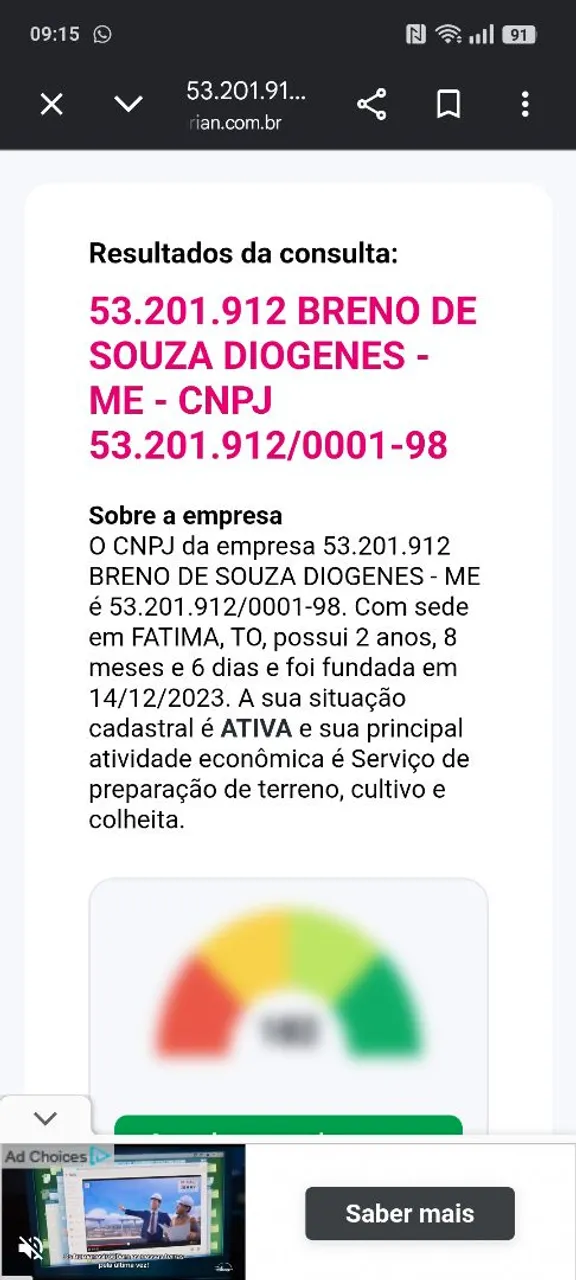576x1280 pixels.
Task: Expand the browser tab dropdown chevron
Action: pos(129,104)
